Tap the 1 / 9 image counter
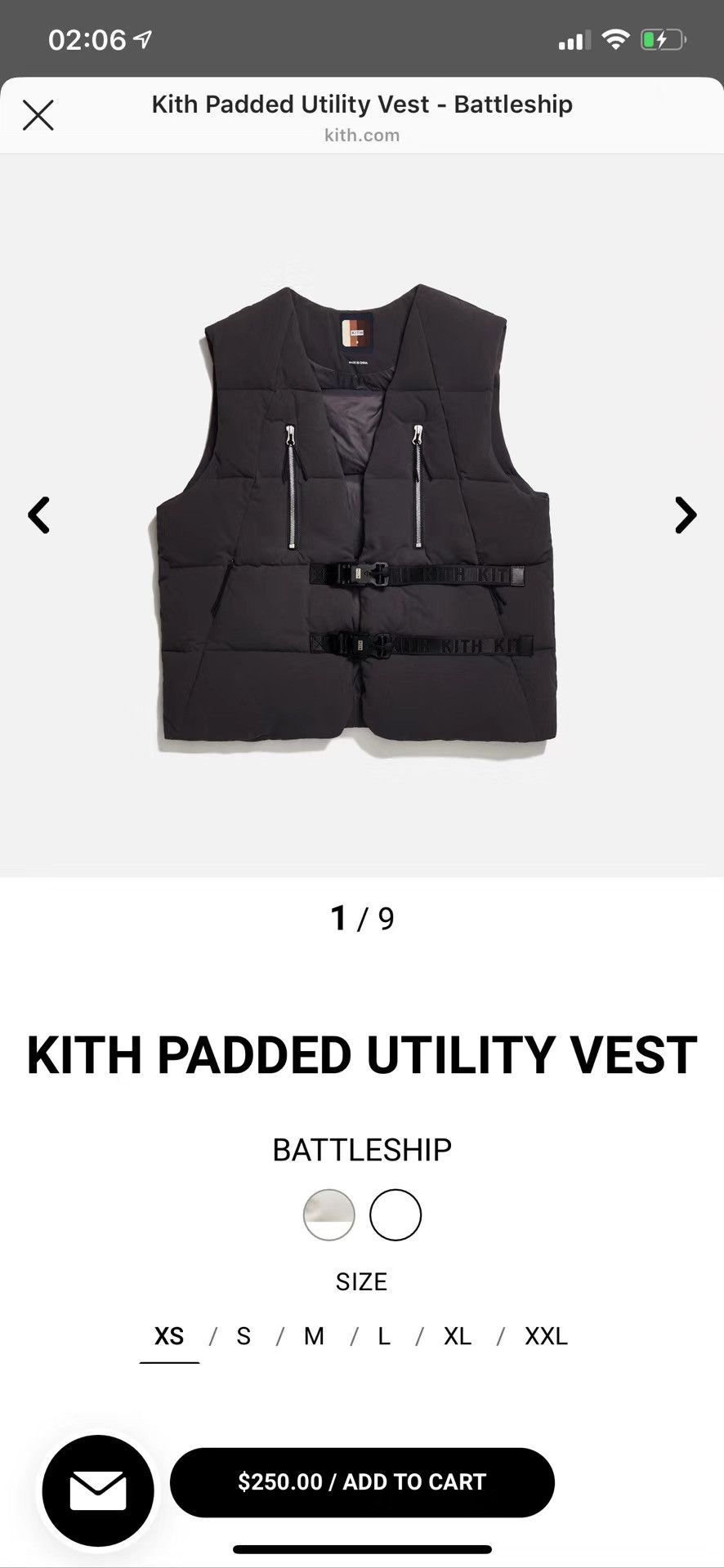Image resolution: width=724 pixels, height=1568 pixels. tap(362, 917)
